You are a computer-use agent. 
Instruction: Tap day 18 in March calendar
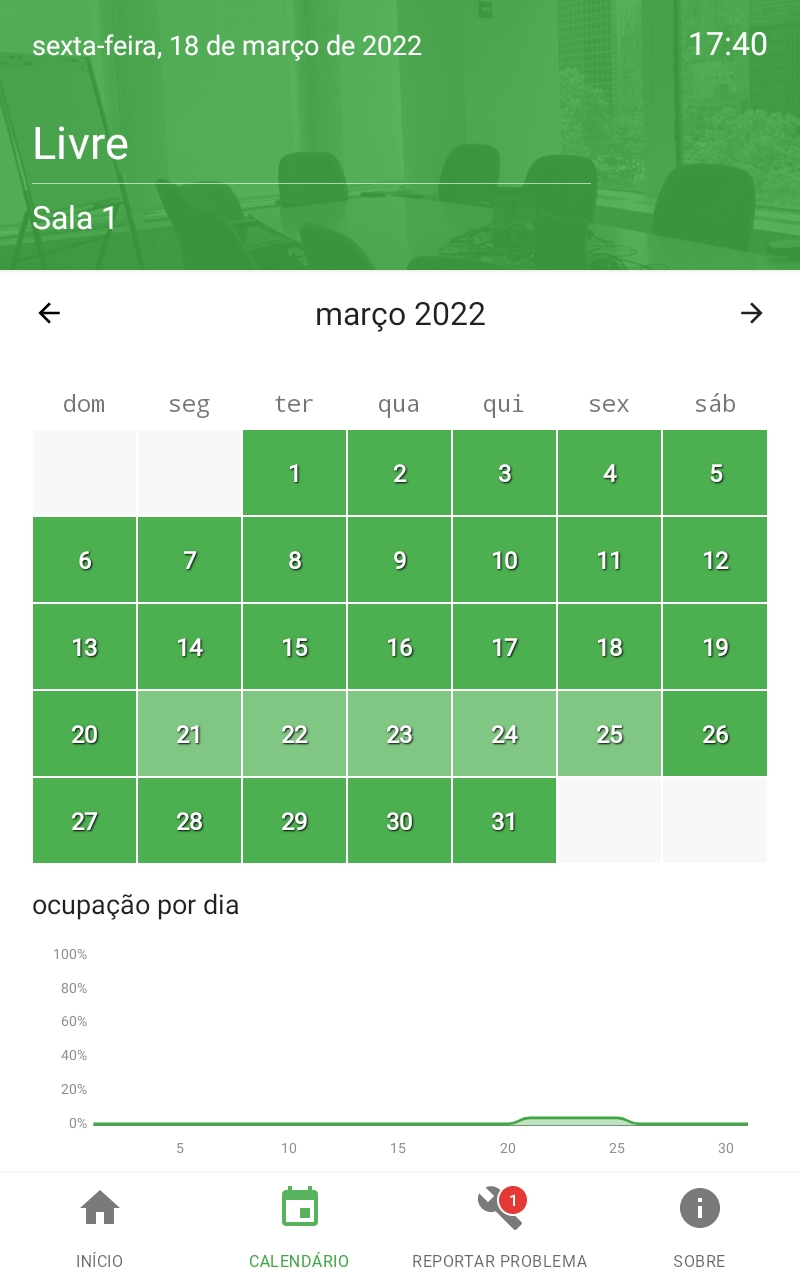coord(609,647)
